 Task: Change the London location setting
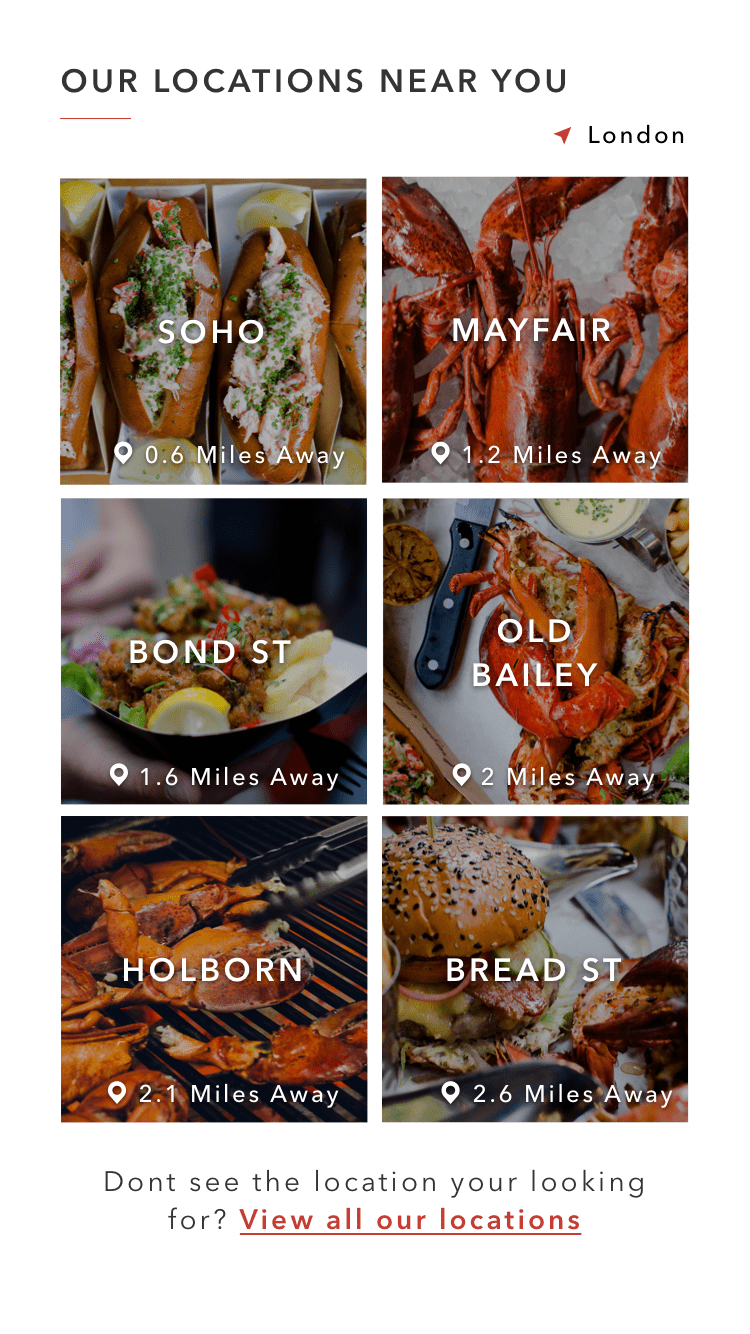(620, 135)
